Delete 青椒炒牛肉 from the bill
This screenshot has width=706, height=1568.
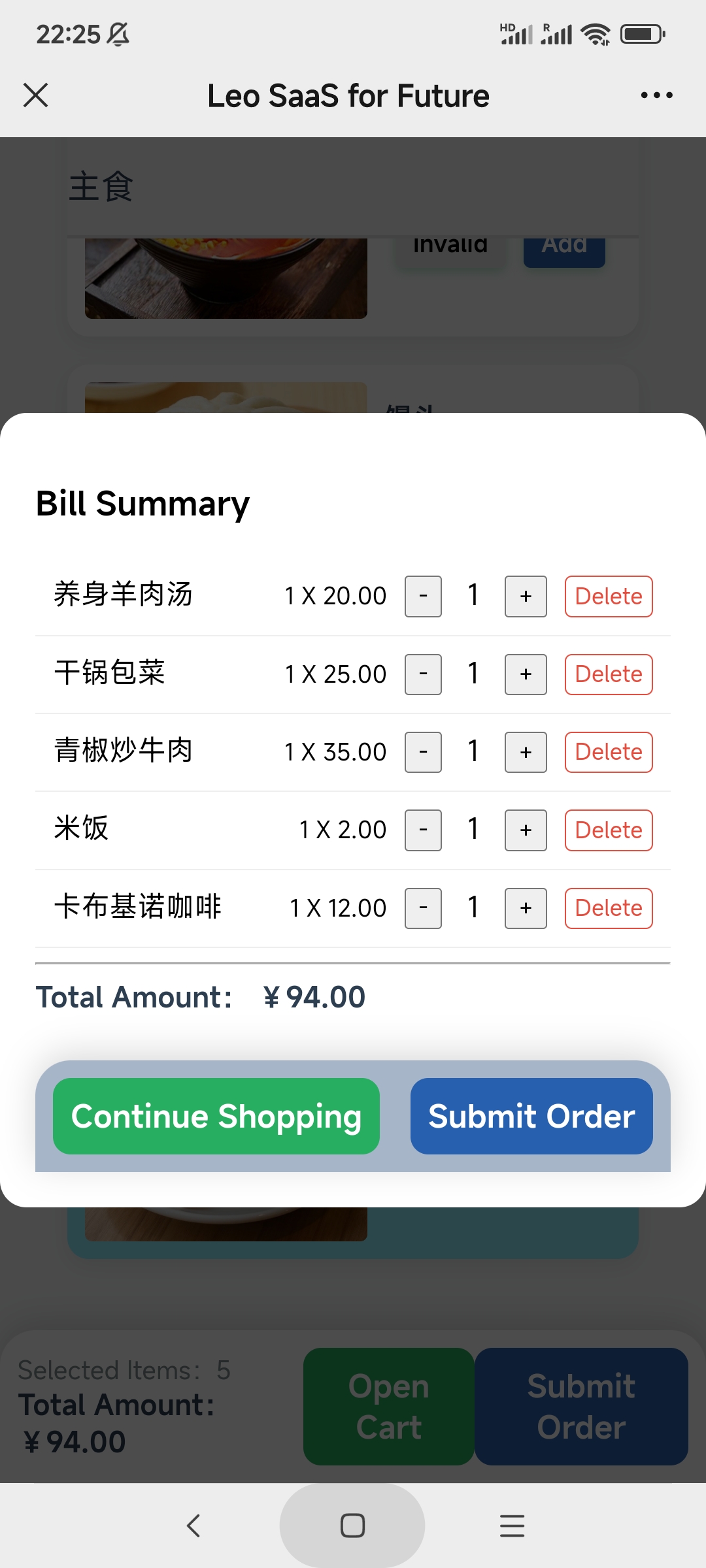point(609,752)
